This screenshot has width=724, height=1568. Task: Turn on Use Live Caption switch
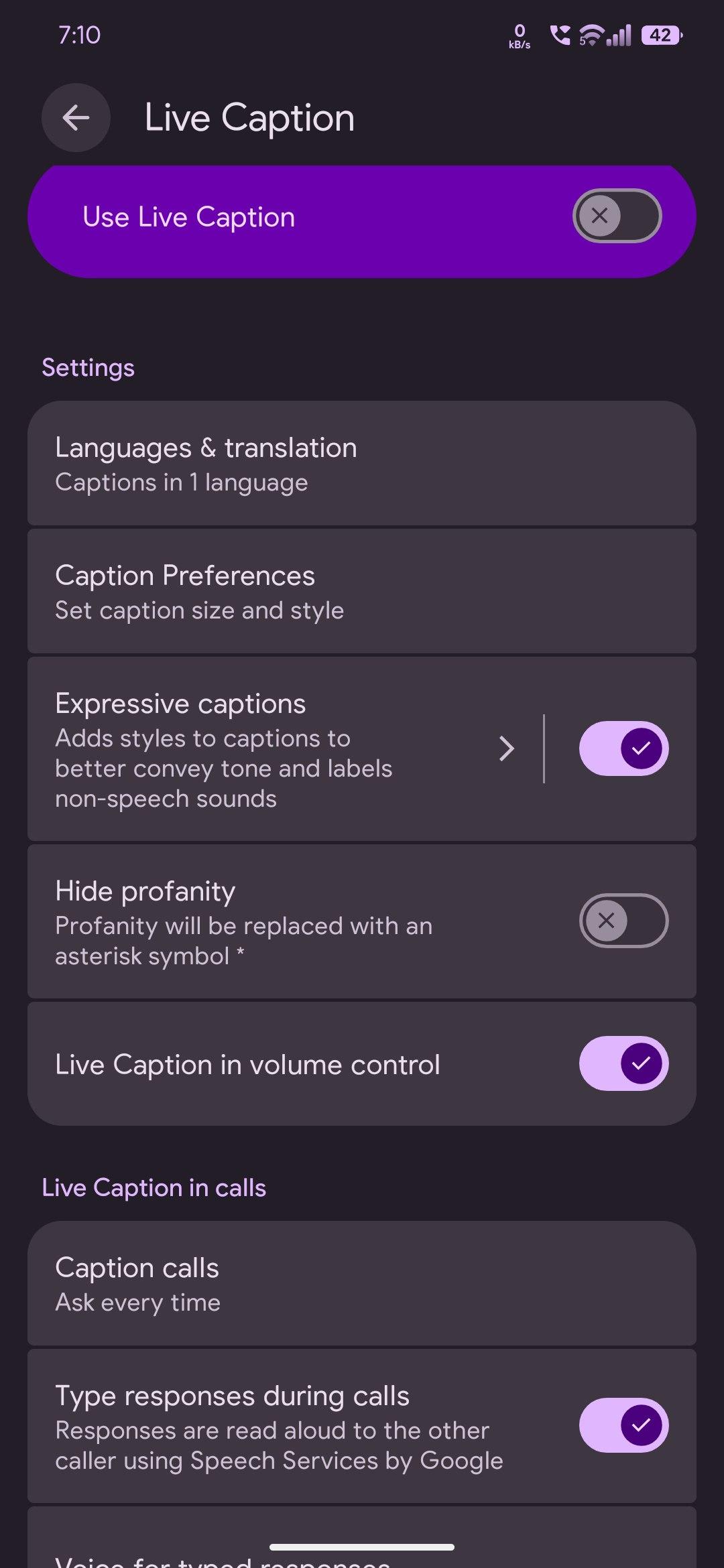click(x=617, y=216)
